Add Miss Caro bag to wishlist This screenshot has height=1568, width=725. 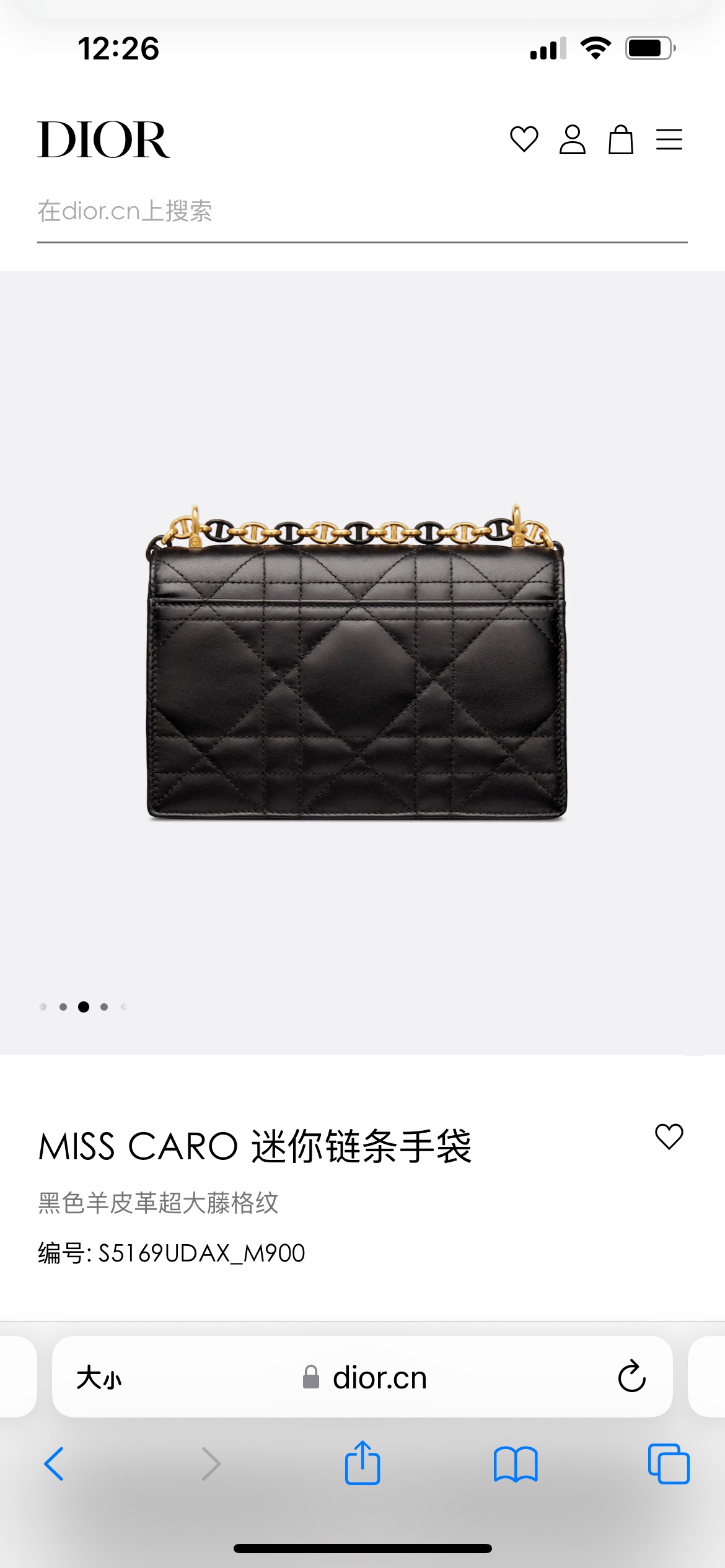[x=669, y=1137]
